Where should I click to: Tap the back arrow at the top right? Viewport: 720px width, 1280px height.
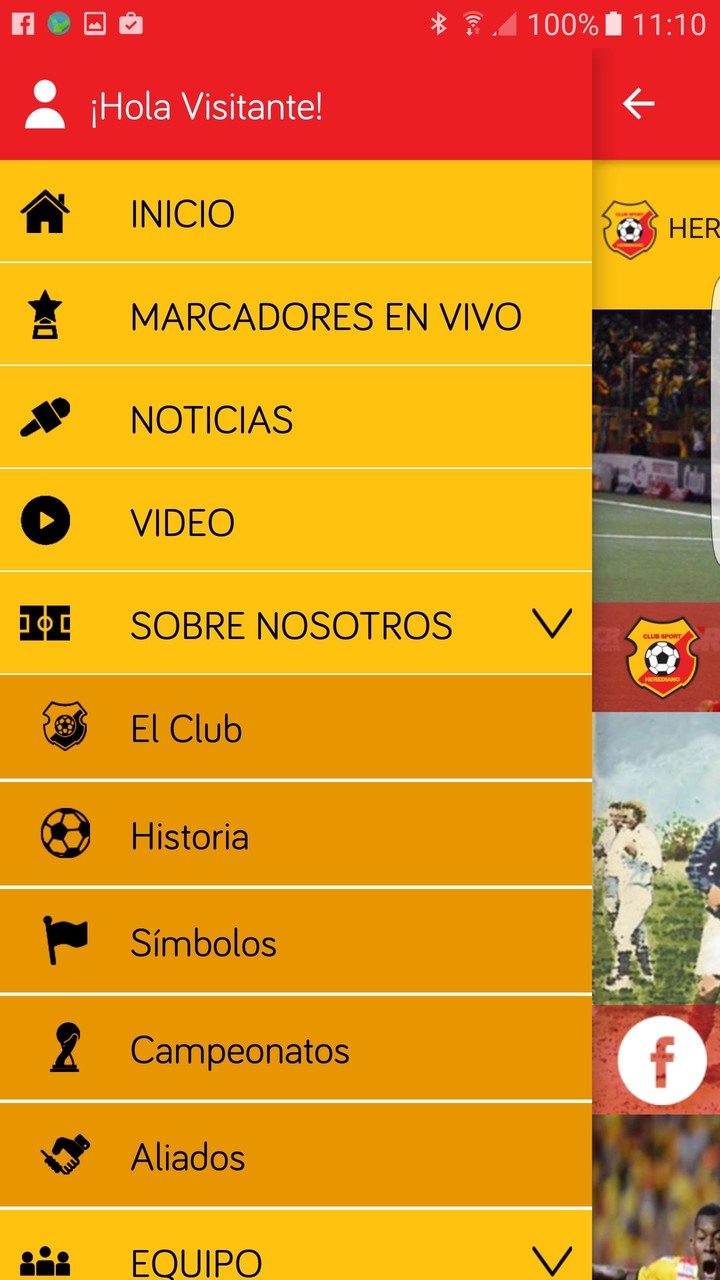point(638,103)
